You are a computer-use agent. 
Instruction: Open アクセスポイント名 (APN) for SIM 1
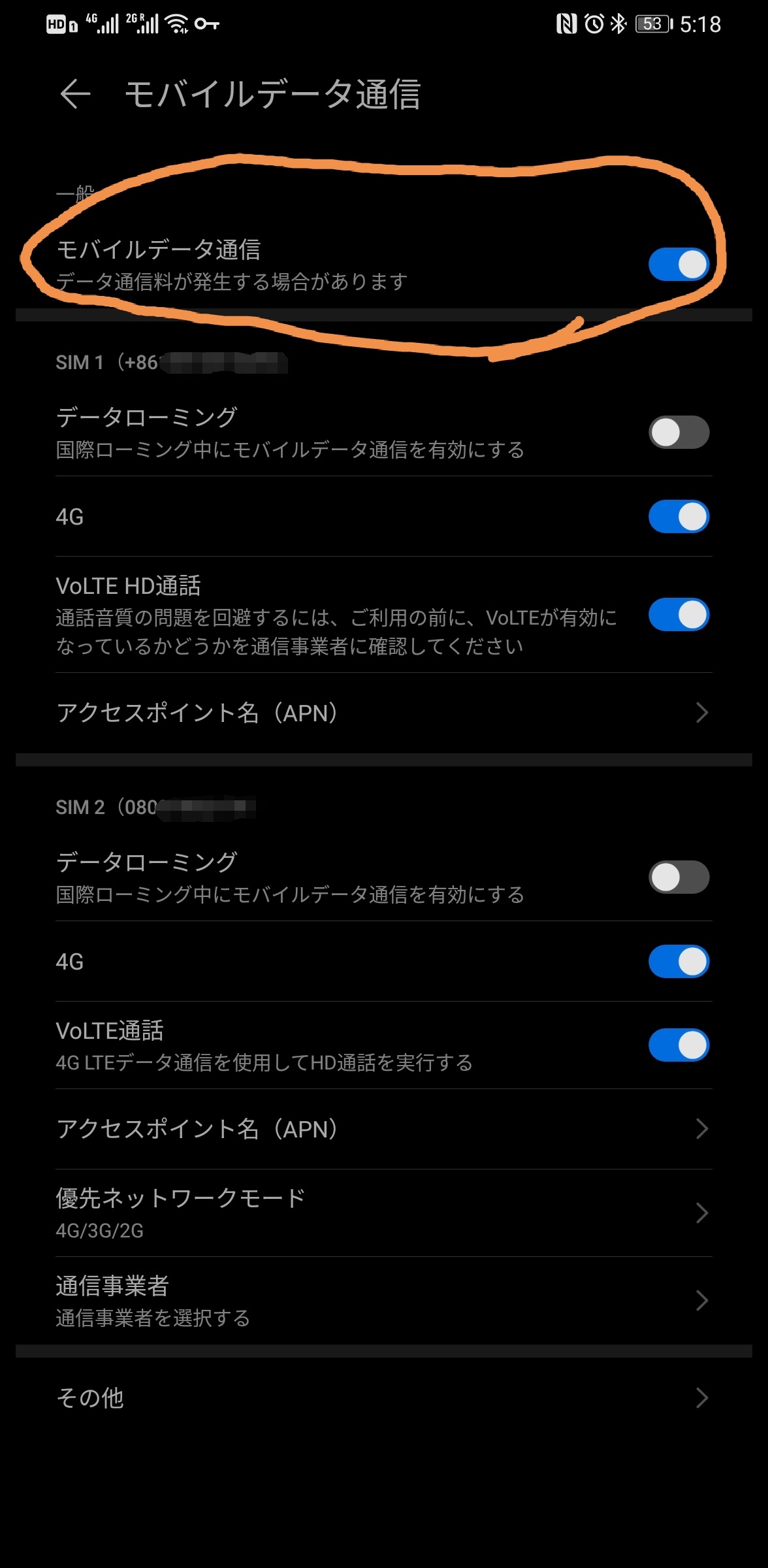pos(384,713)
